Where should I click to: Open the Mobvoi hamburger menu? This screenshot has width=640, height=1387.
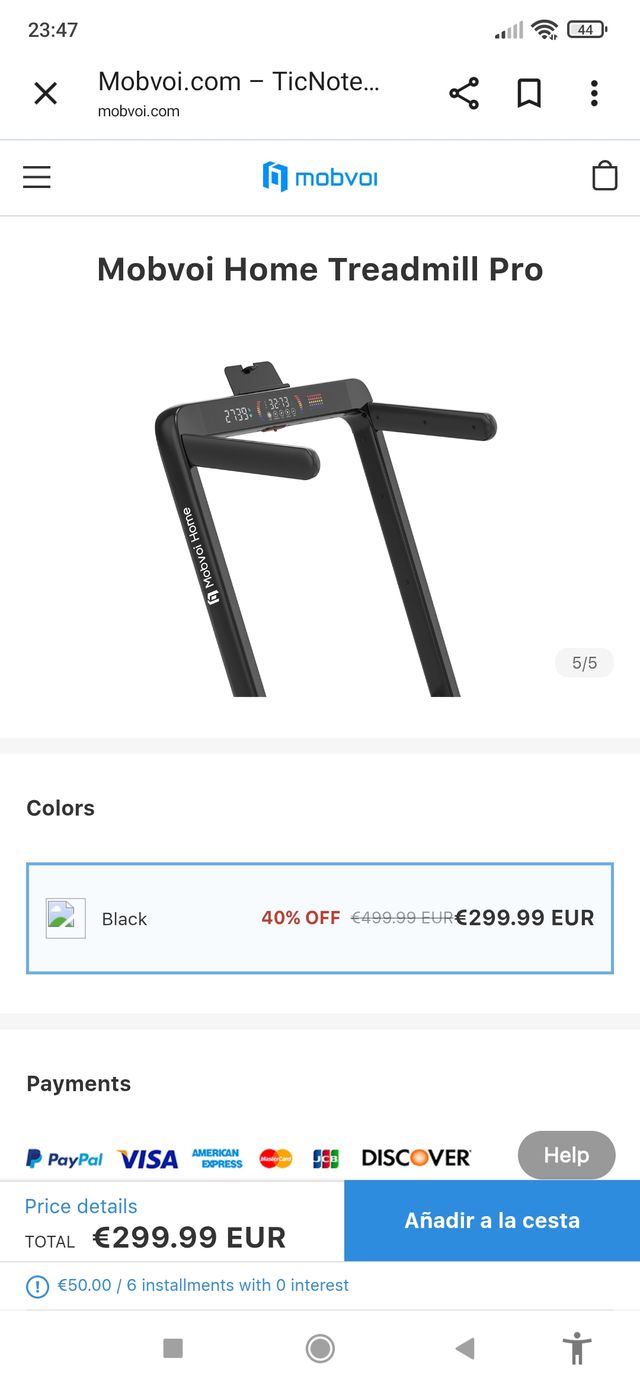coord(37,178)
